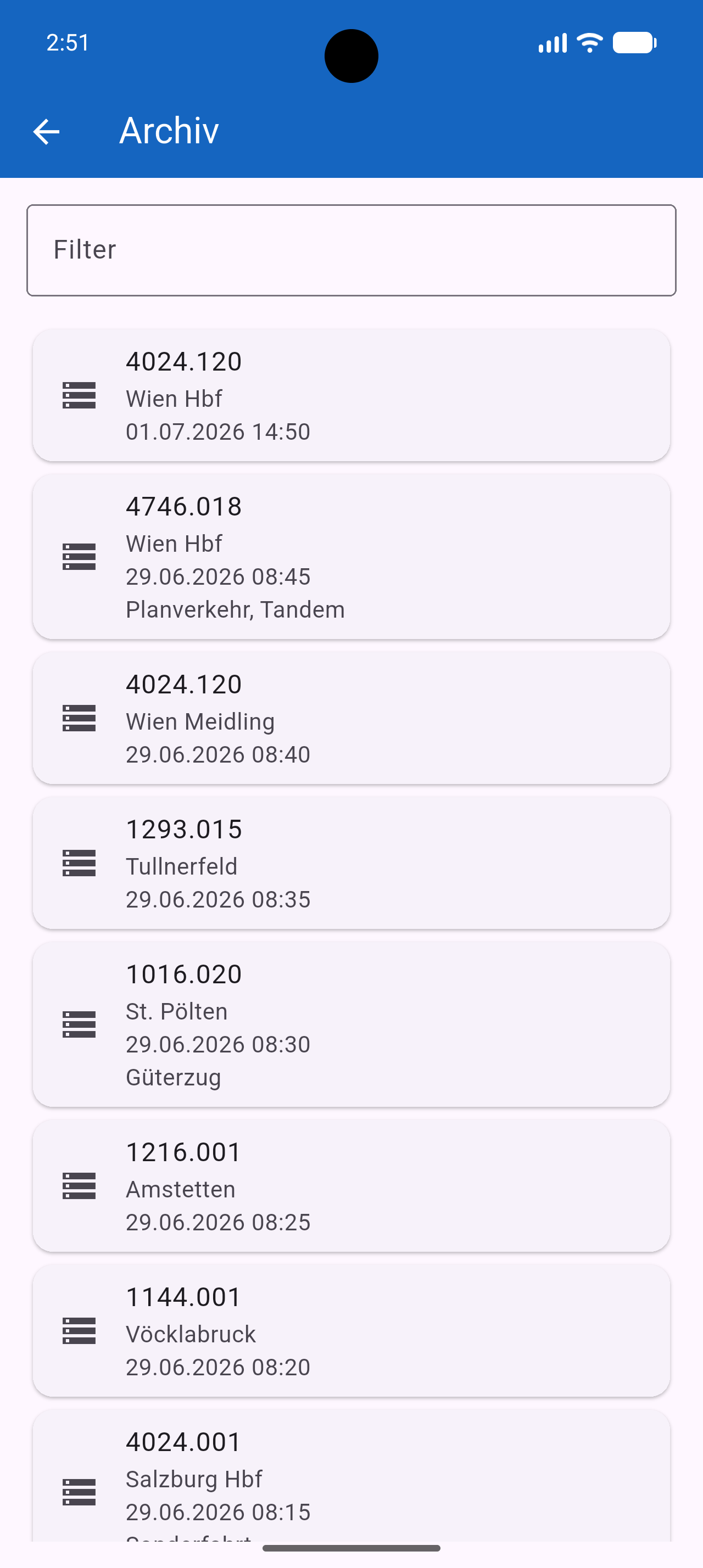Open the 1216.001 Amstetten entry

[351, 1185]
